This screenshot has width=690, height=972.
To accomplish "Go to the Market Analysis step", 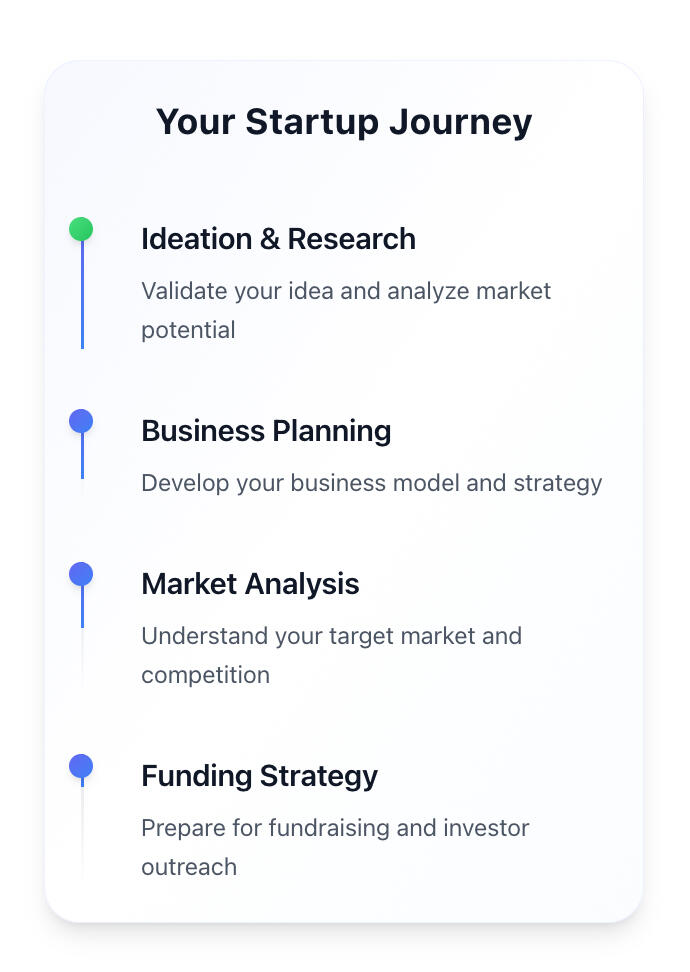I will tap(250, 585).
